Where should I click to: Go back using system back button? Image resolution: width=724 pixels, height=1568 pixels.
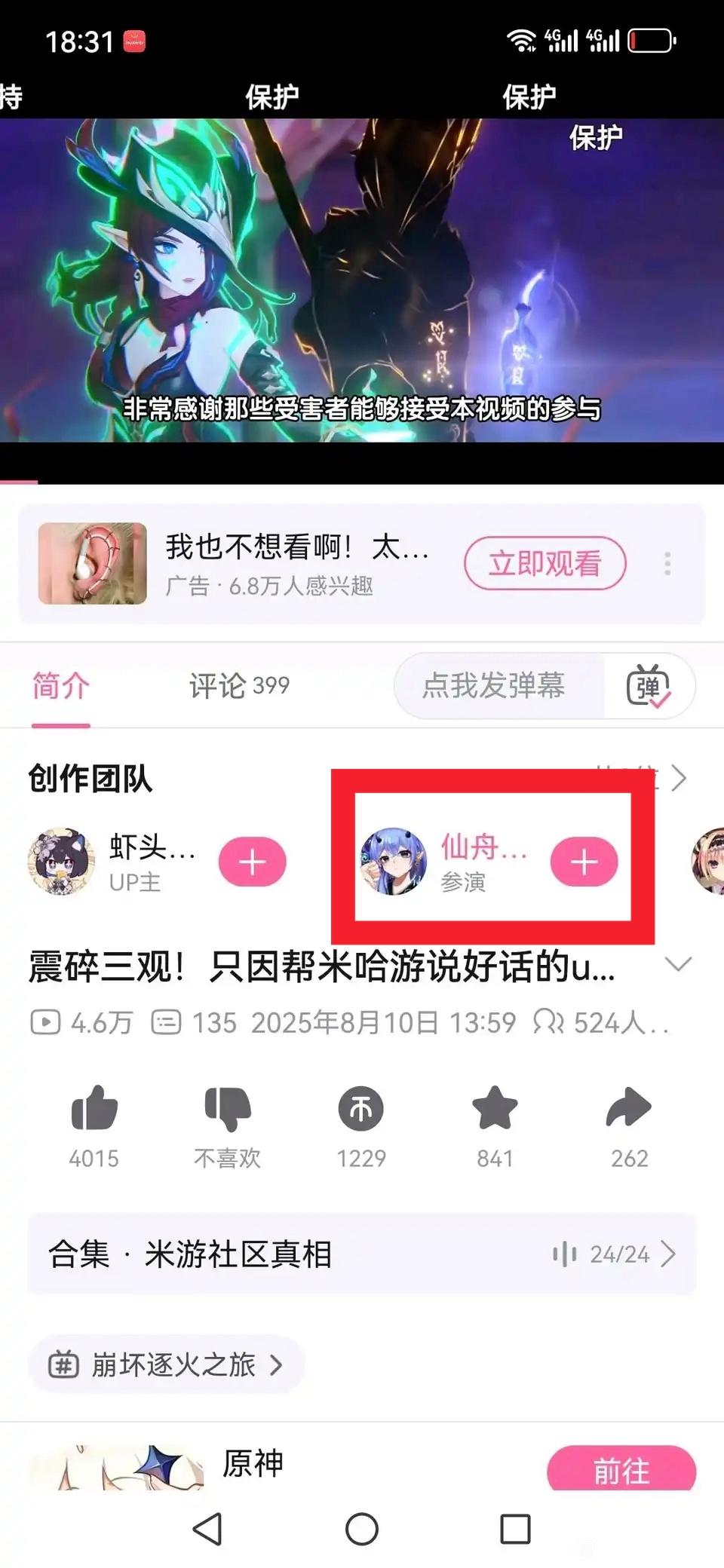pyautogui.click(x=207, y=1530)
